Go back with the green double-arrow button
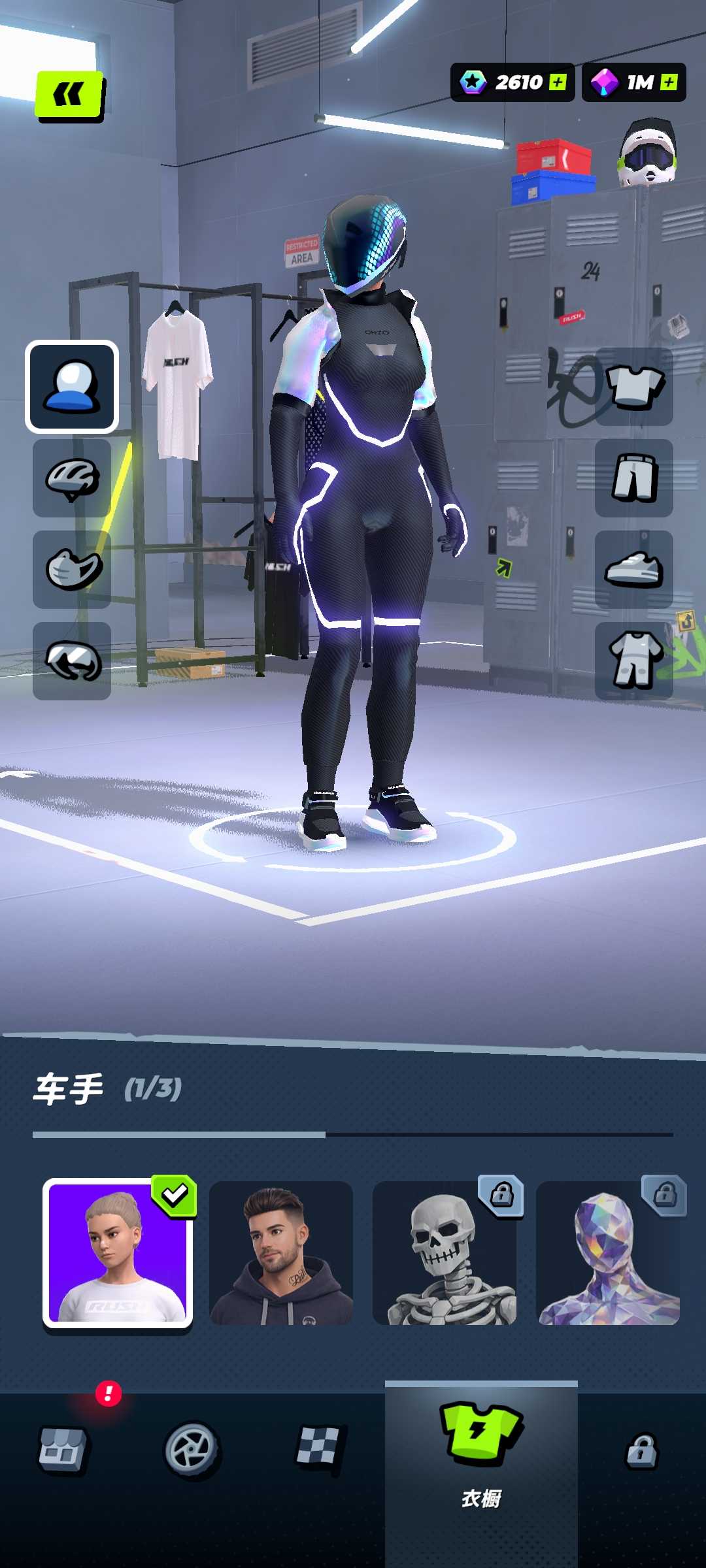 click(69, 95)
